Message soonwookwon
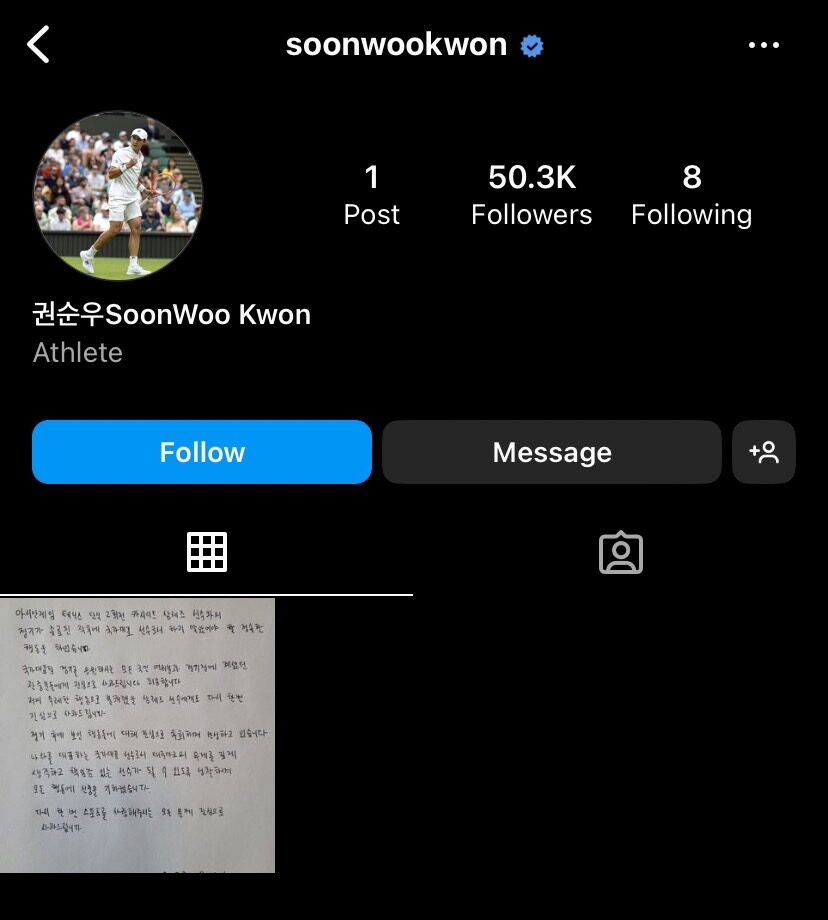This screenshot has width=828, height=920. coord(551,452)
